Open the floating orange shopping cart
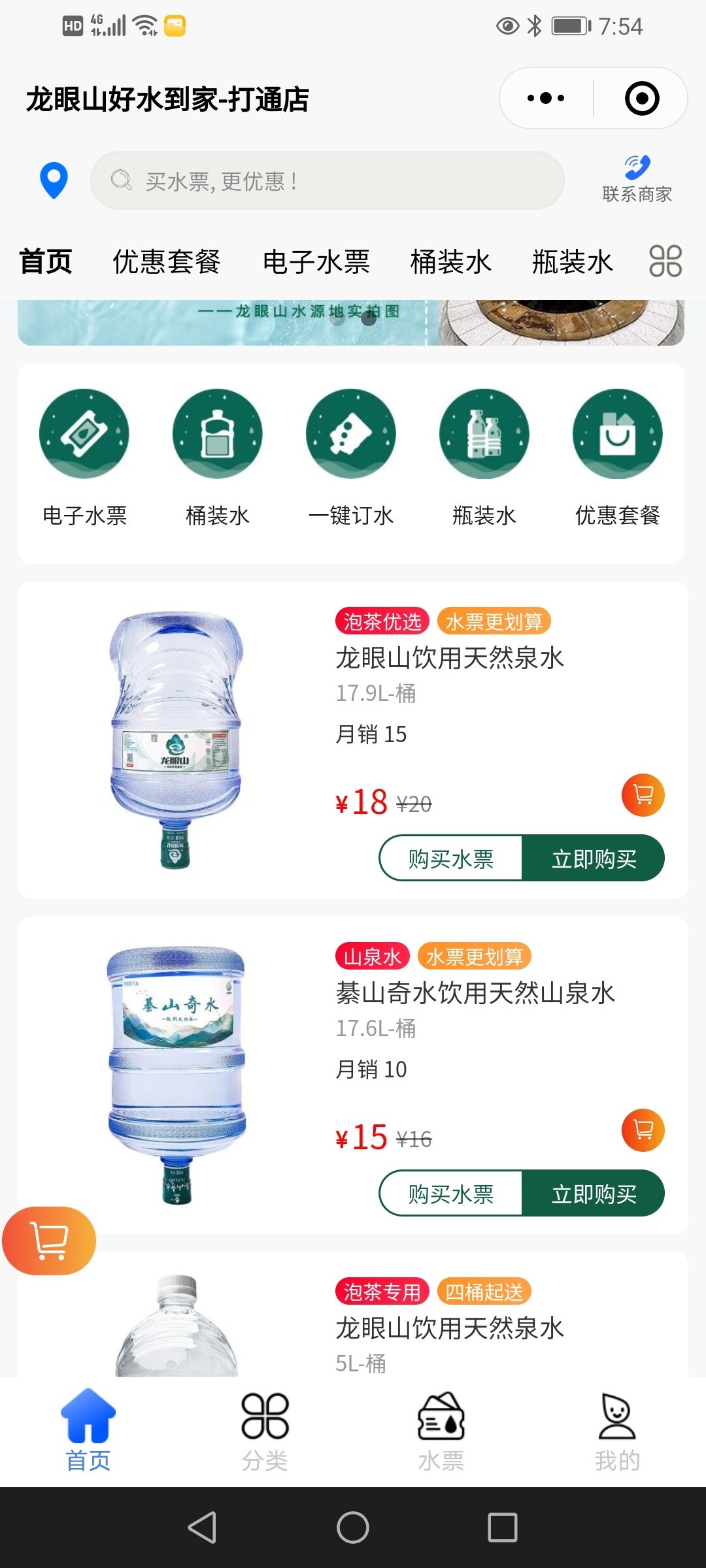This screenshot has width=706, height=1568. [50, 1241]
